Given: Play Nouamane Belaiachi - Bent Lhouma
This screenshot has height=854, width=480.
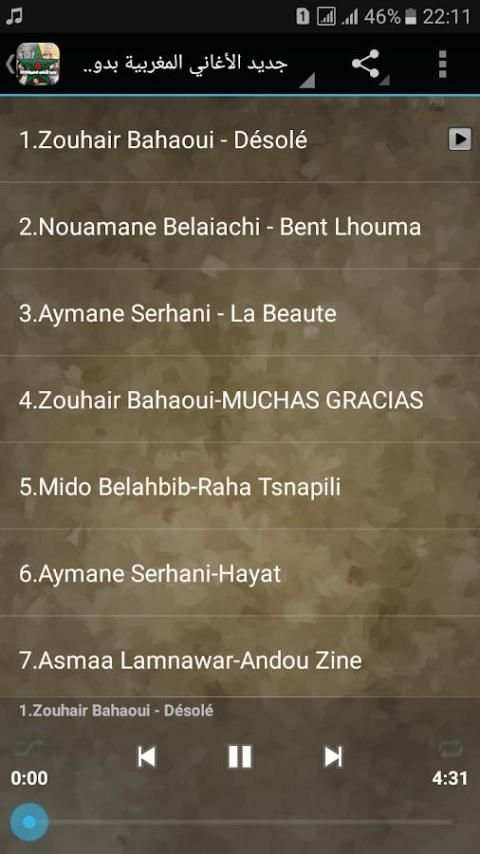Looking at the screenshot, I should click(240, 226).
